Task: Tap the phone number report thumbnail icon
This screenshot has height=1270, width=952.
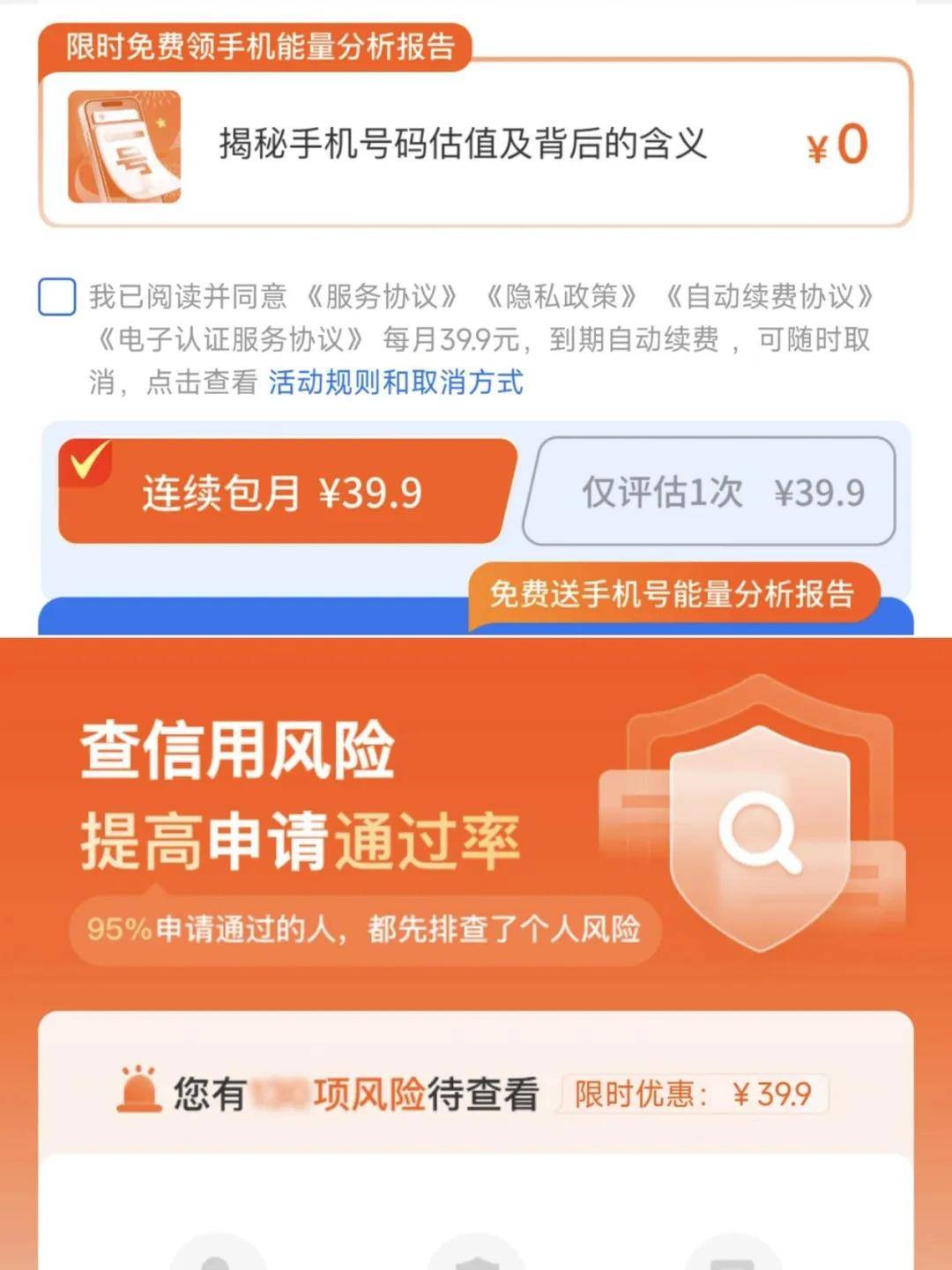Action: 123,147
